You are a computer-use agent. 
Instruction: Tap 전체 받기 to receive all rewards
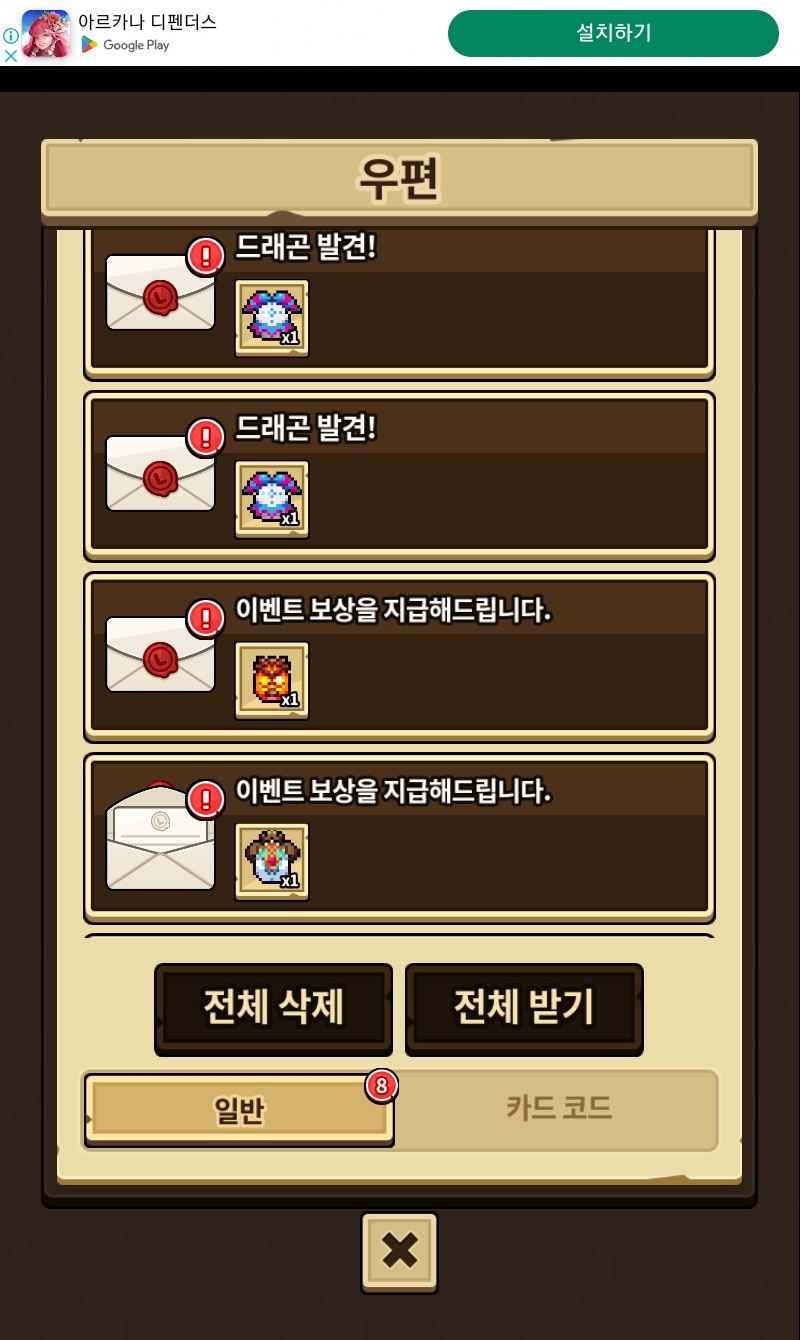click(524, 1008)
